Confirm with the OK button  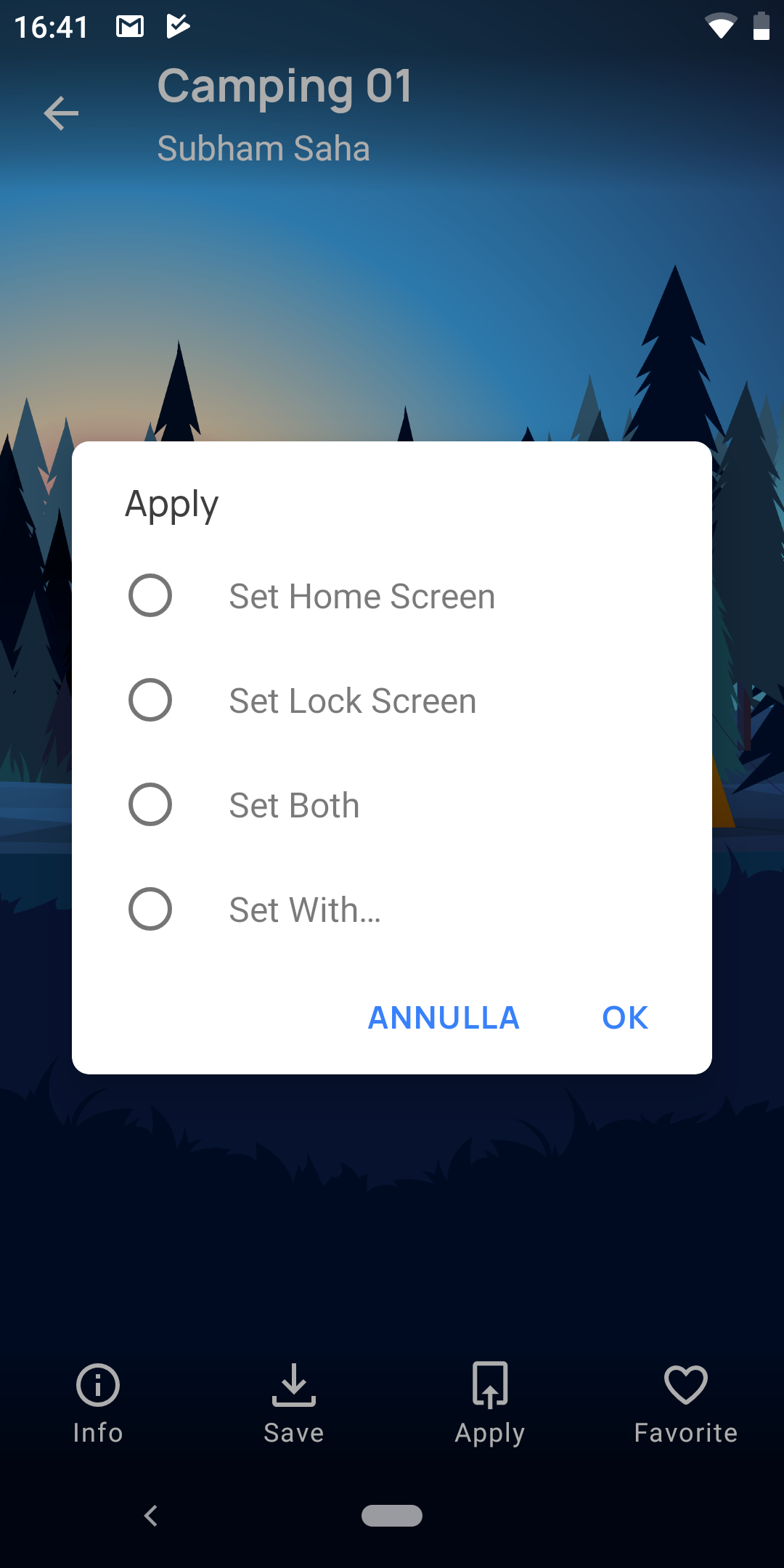coord(625,1018)
